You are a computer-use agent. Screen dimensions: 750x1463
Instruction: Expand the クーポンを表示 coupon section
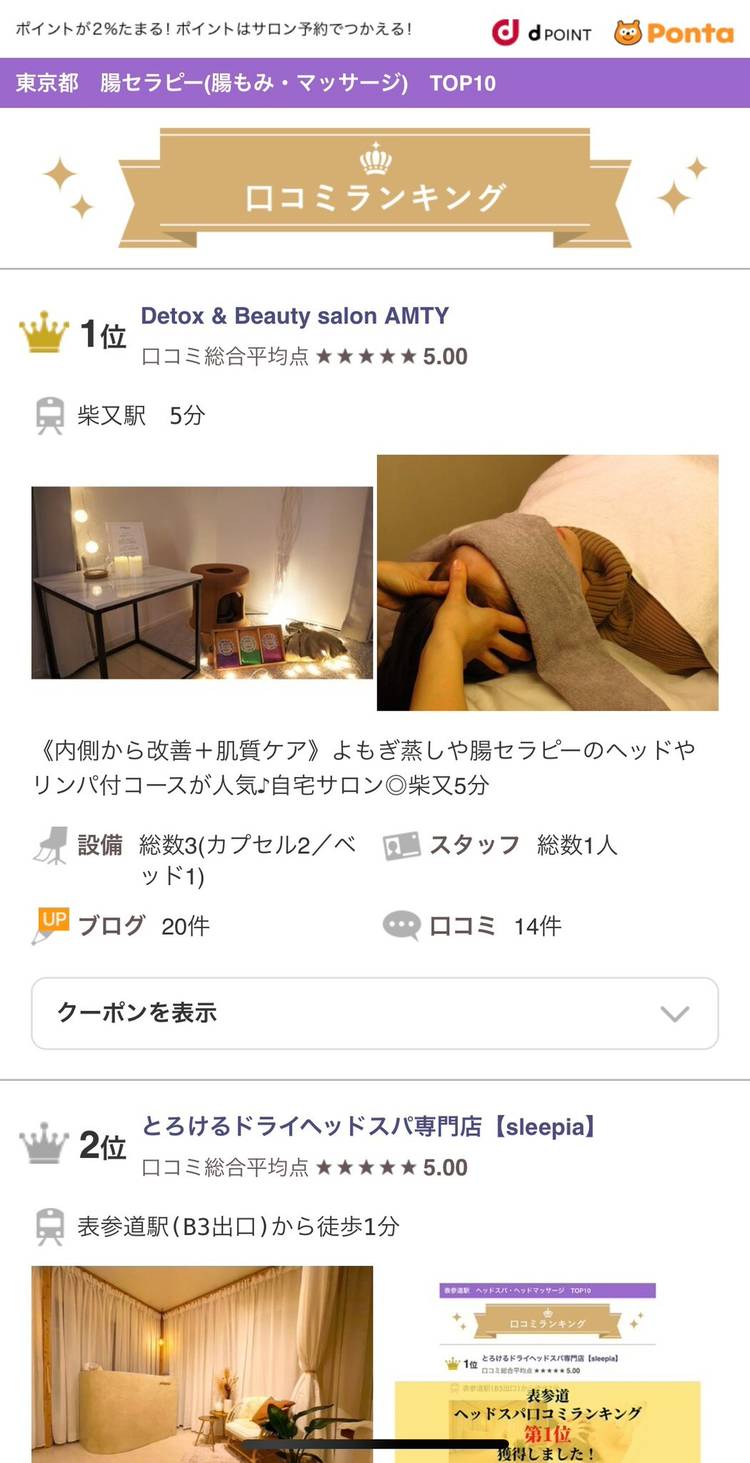click(x=375, y=1013)
